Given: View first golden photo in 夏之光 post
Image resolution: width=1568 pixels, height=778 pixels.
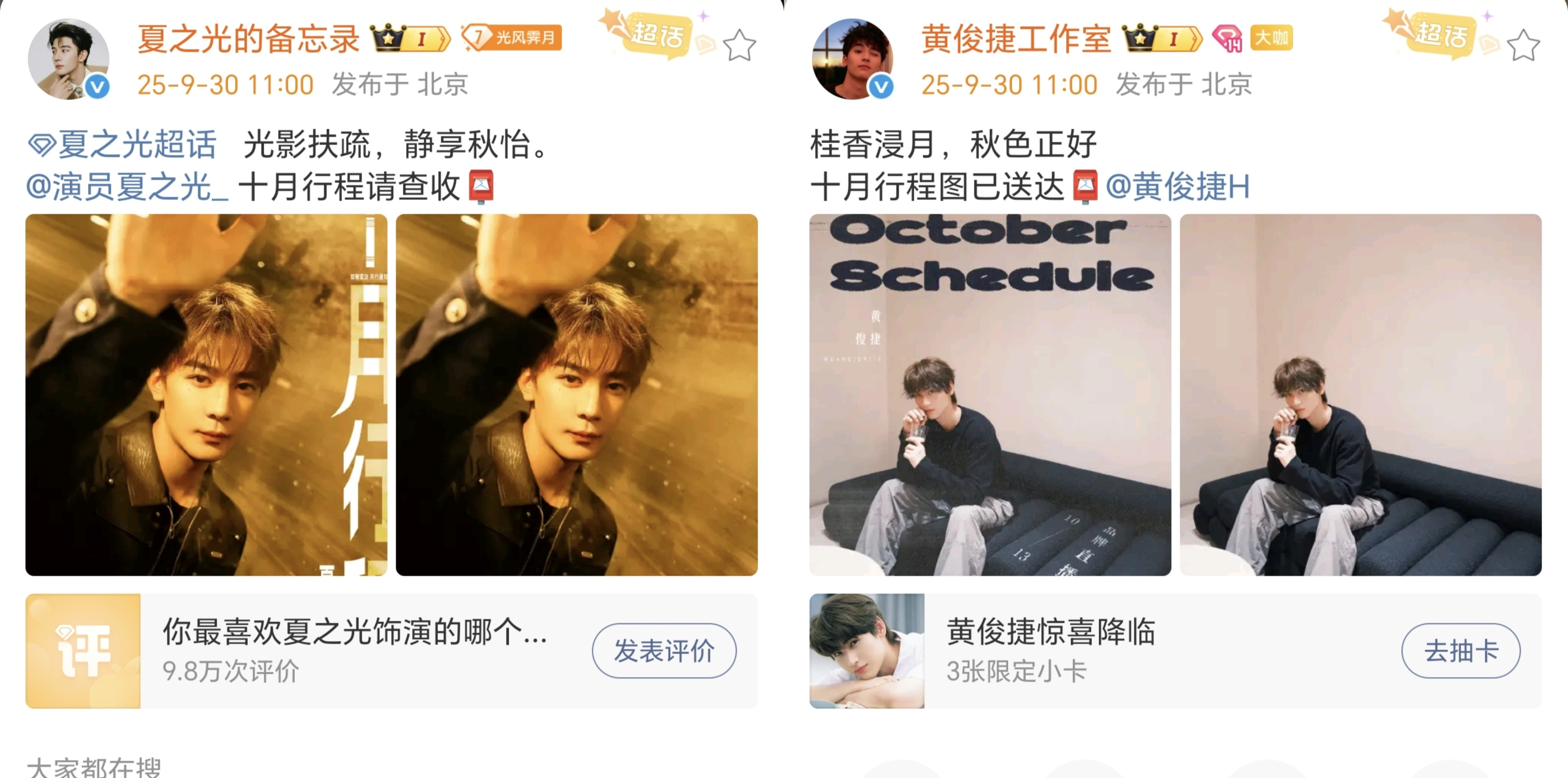Looking at the screenshot, I should [206, 394].
